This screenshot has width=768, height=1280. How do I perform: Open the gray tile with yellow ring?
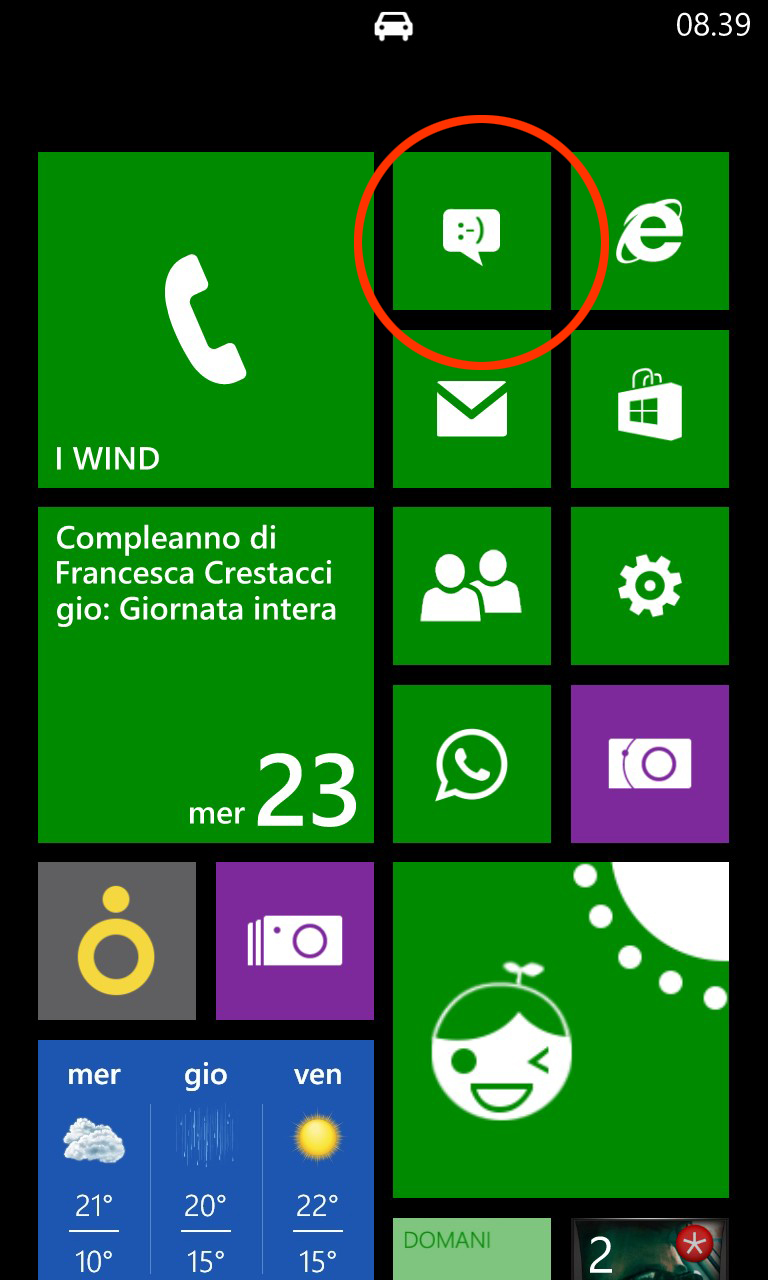click(x=116, y=941)
